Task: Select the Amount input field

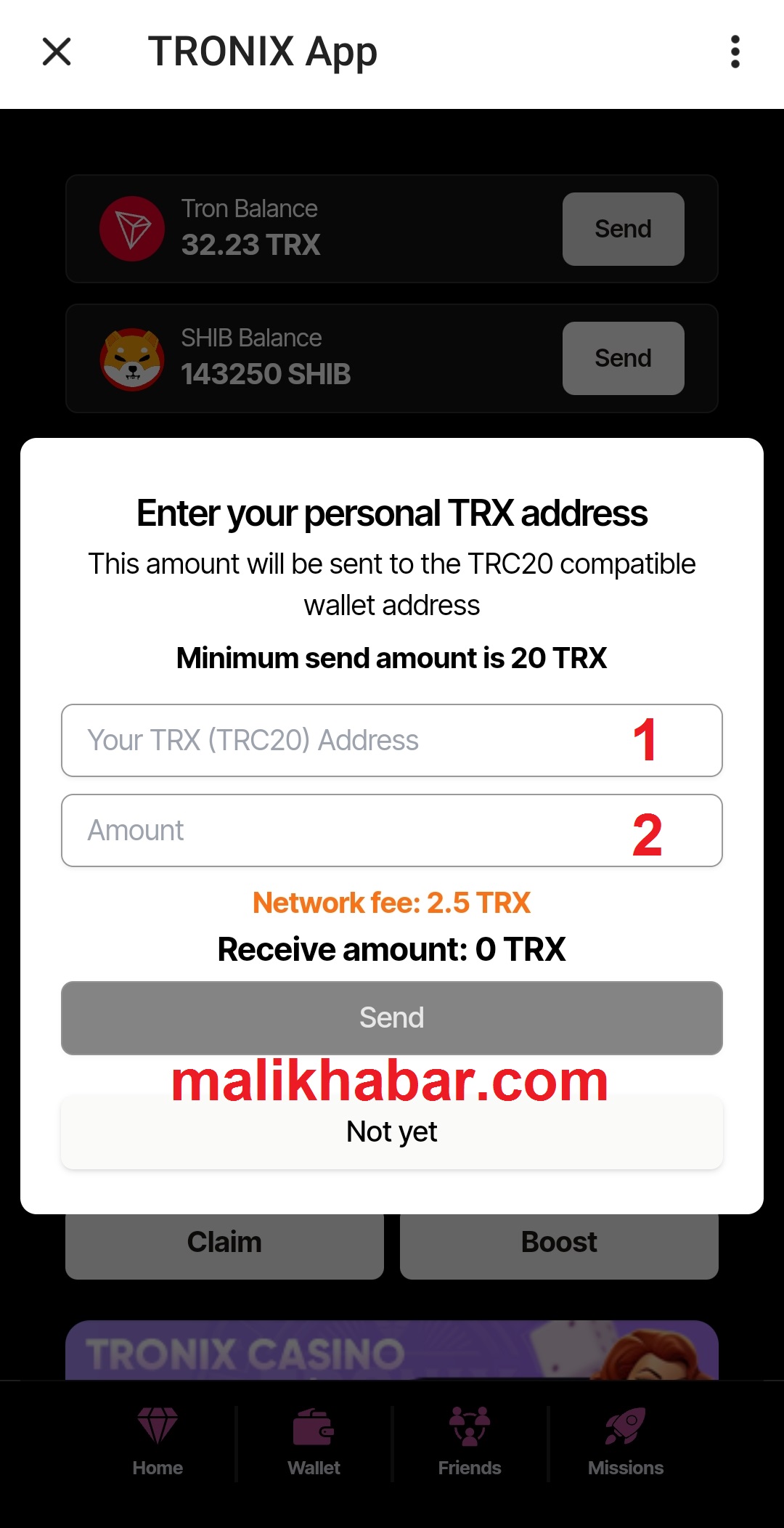Action: point(348,830)
